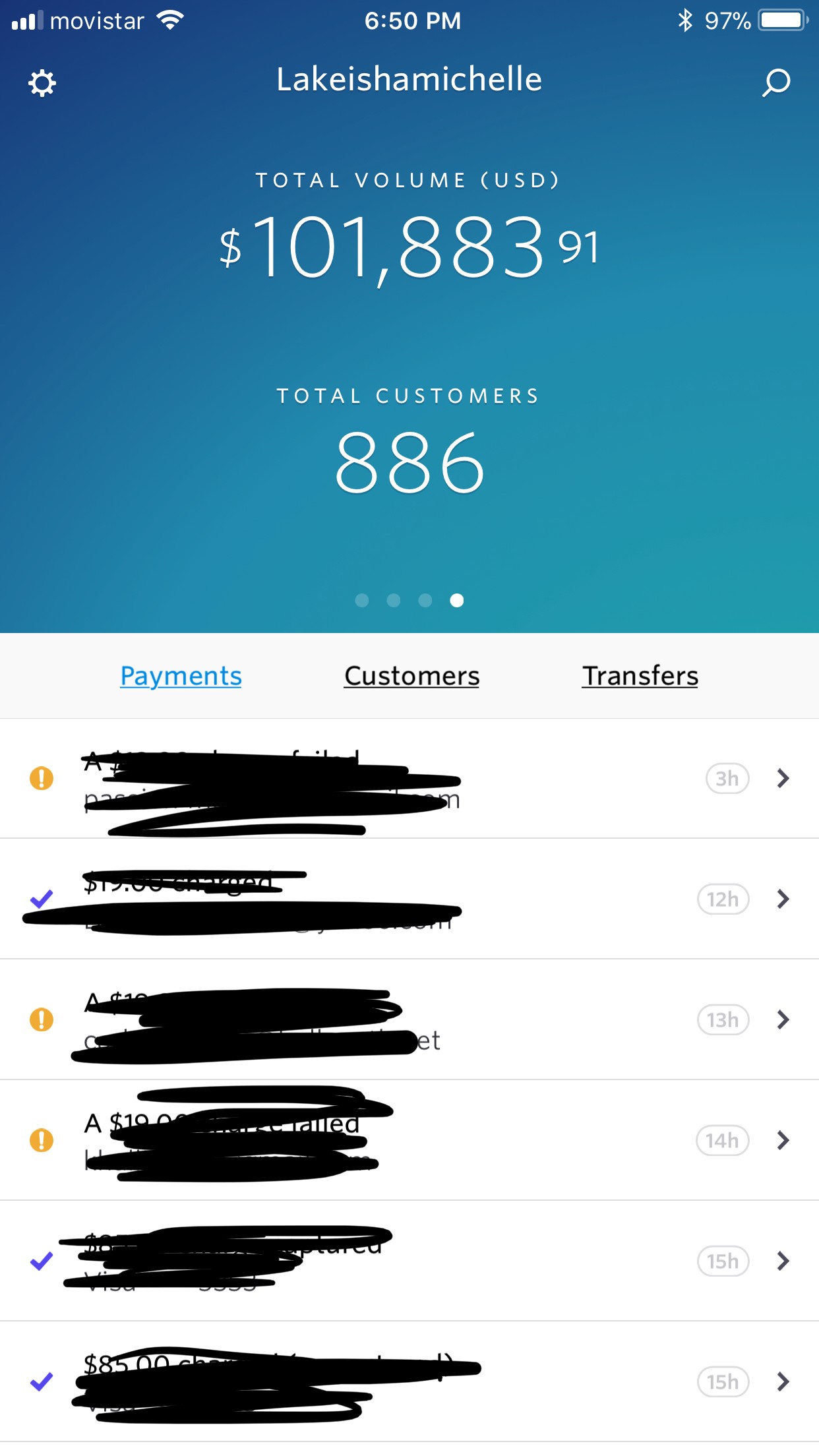Open the charged payment from 12h ago
Viewport: 819px width, 1456px height.
[x=409, y=899]
